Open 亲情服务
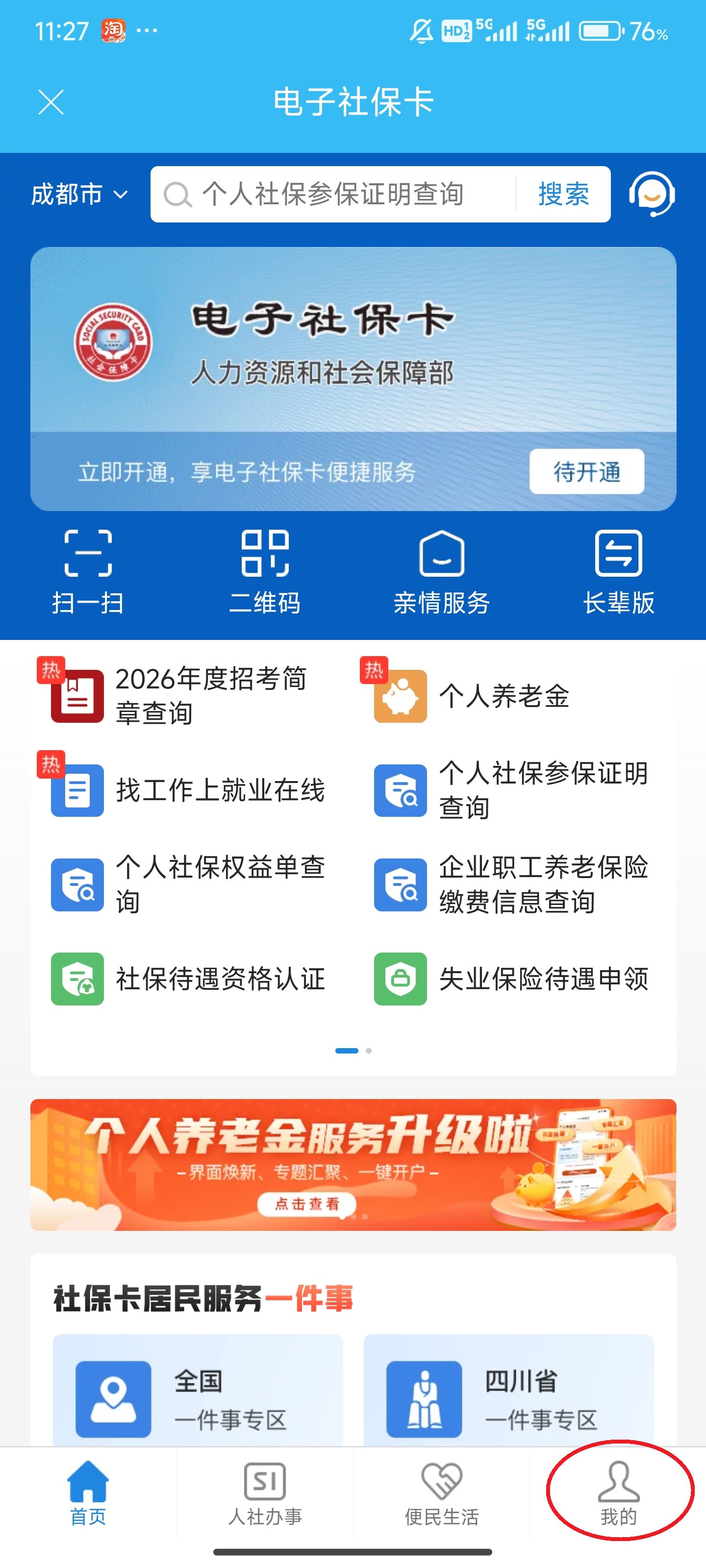The width and height of the screenshot is (706, 1568). pyautogui.click(x=442, y=571)
